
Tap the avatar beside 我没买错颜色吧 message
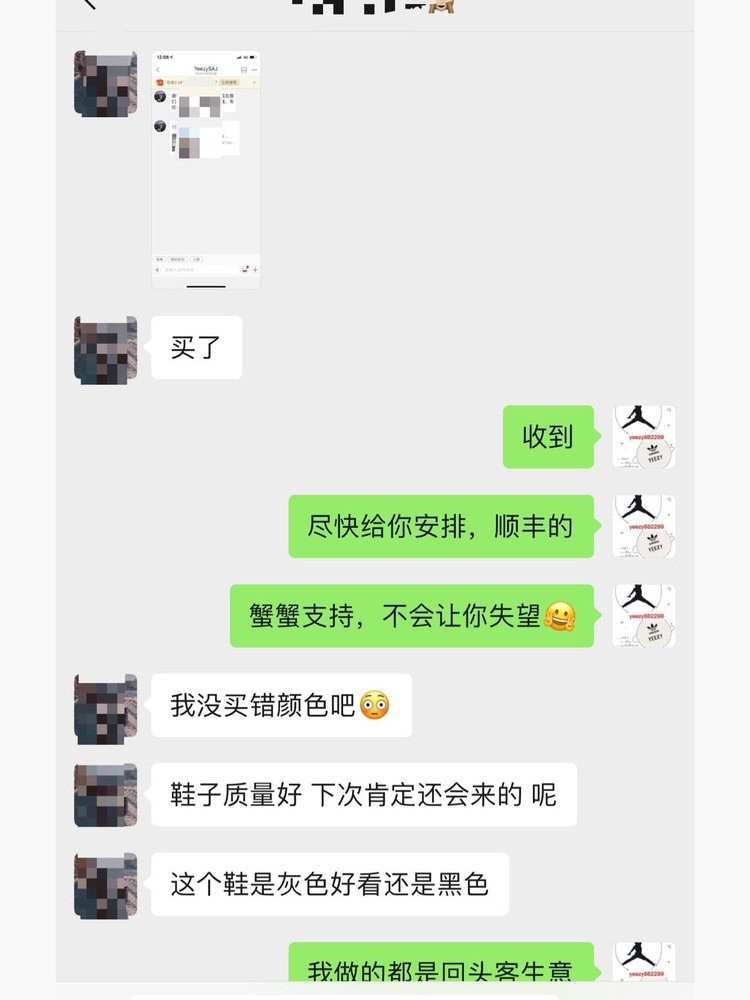click(105, 707)
